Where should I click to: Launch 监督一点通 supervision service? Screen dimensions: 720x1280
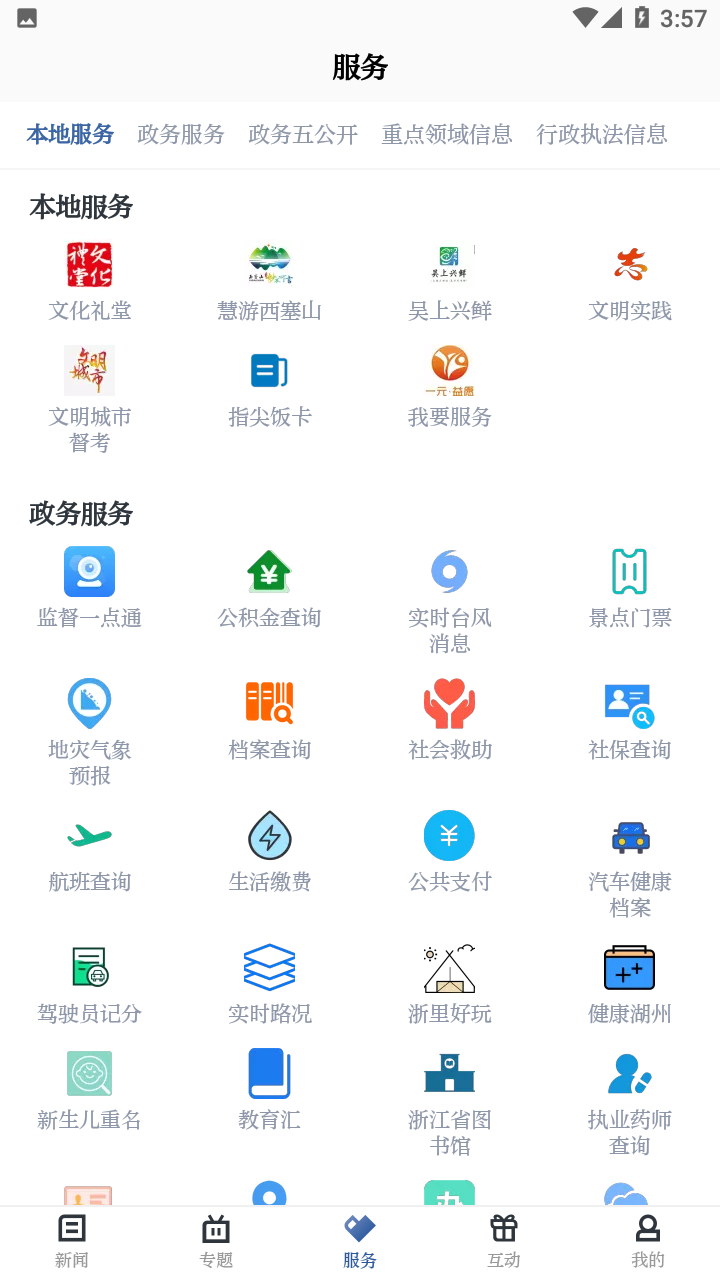tap(89, 585)
